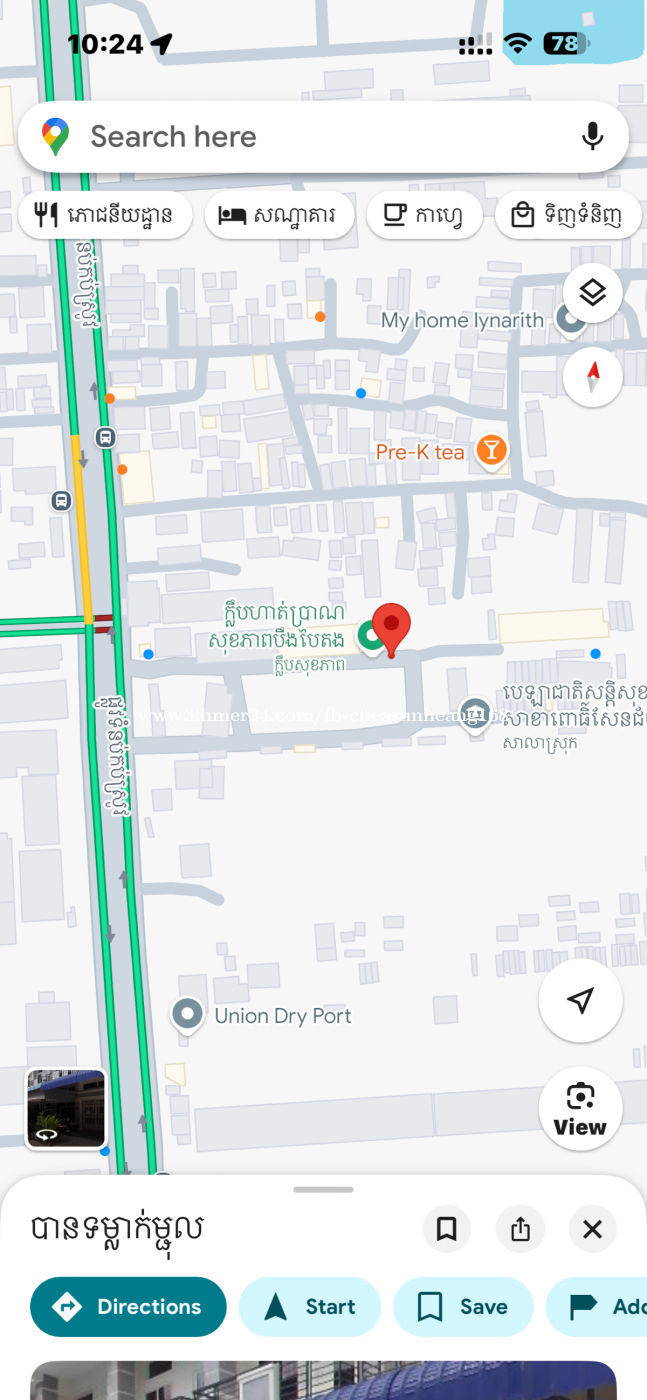Open the Search here box
647x1400 pixels.
pyautogui.click(x=300, y=137)
